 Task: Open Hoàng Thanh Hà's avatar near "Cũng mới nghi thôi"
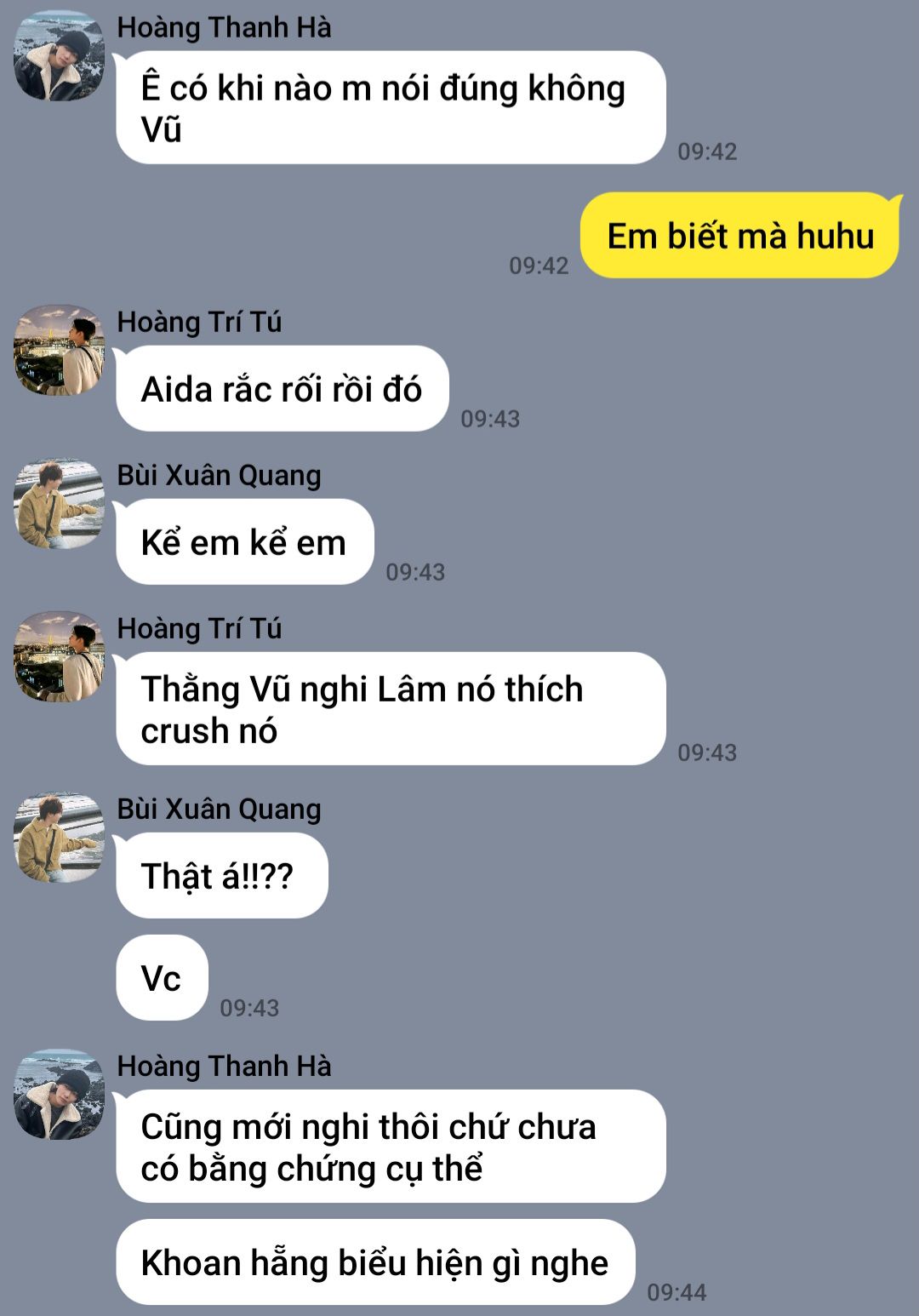point(59,1094)
